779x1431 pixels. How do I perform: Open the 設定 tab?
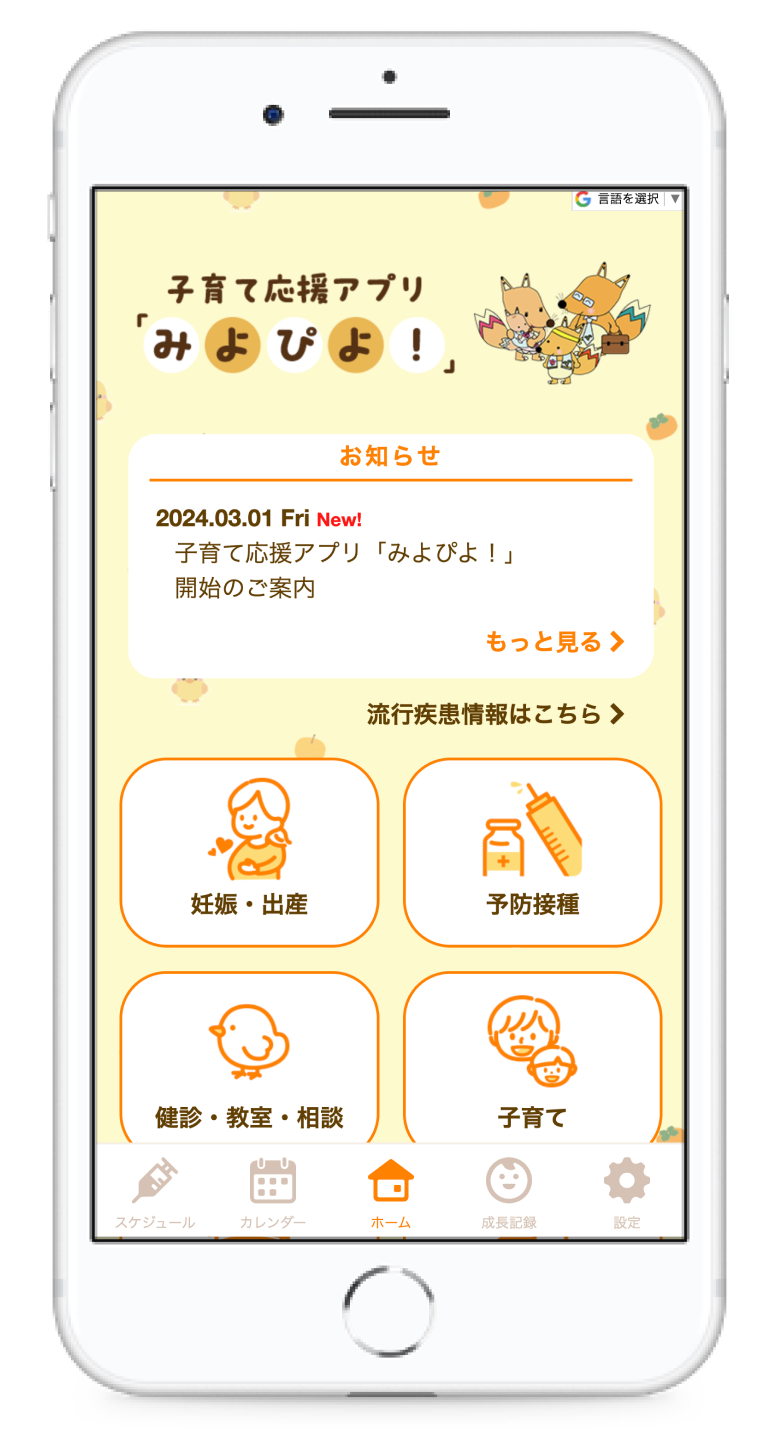tap(627, 1194)
